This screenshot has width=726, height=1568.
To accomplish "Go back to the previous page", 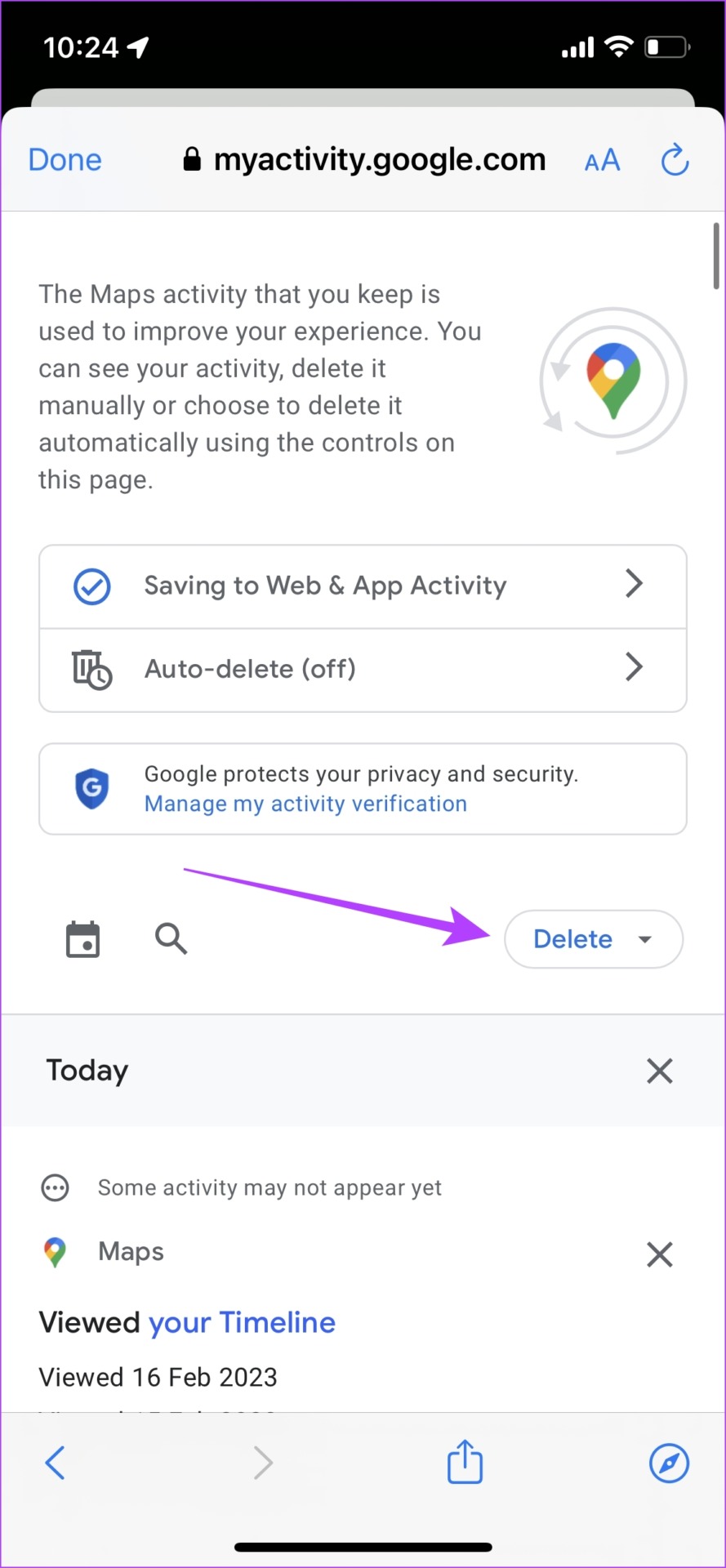I will [55, 1462].
